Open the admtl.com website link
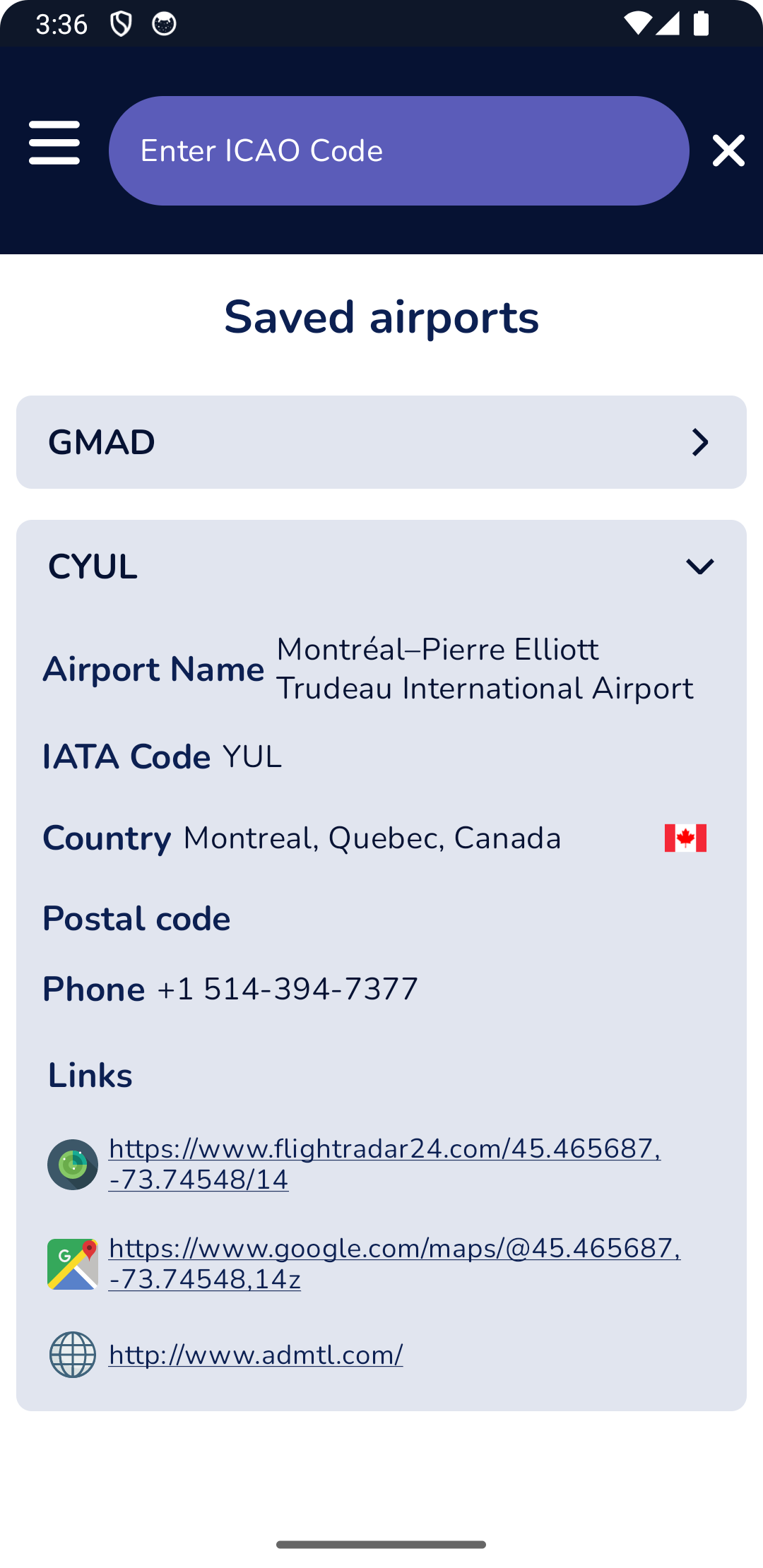Screen dimensions: 763x1568 pyautogui.click(x=255, y=1354)
